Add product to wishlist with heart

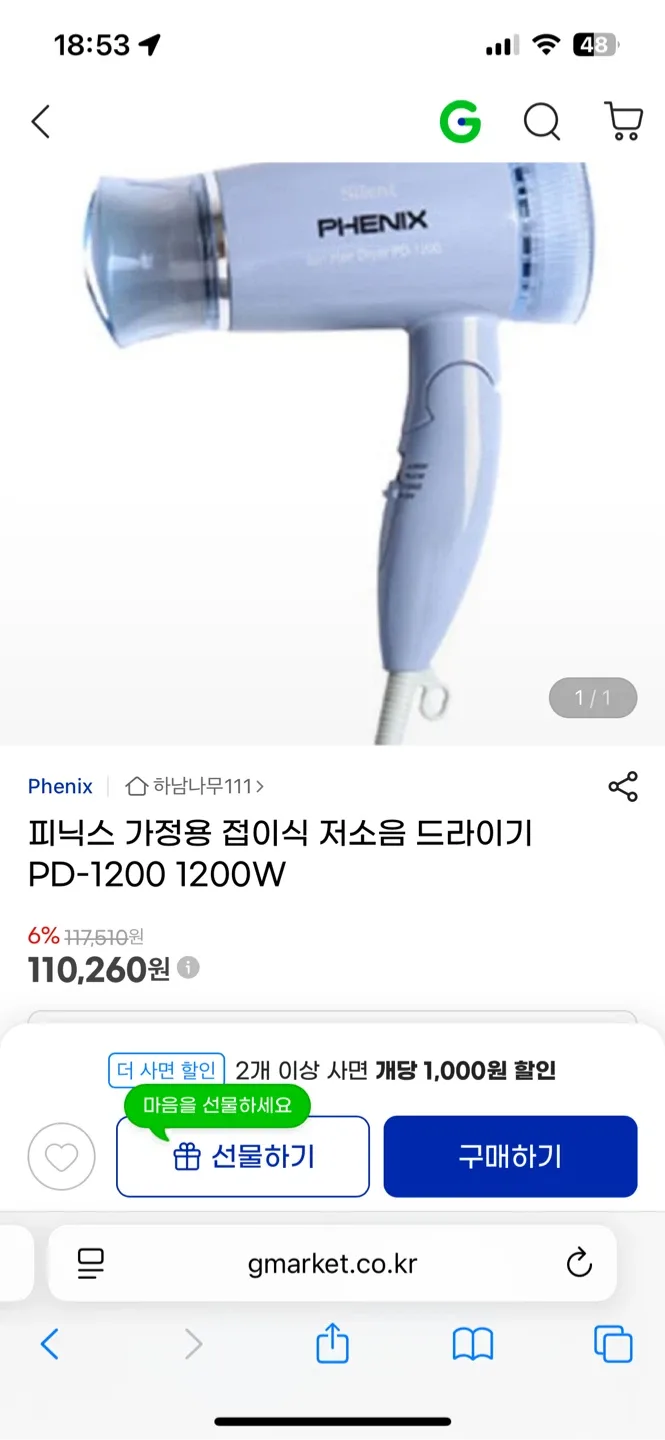tap(61, 1157)
